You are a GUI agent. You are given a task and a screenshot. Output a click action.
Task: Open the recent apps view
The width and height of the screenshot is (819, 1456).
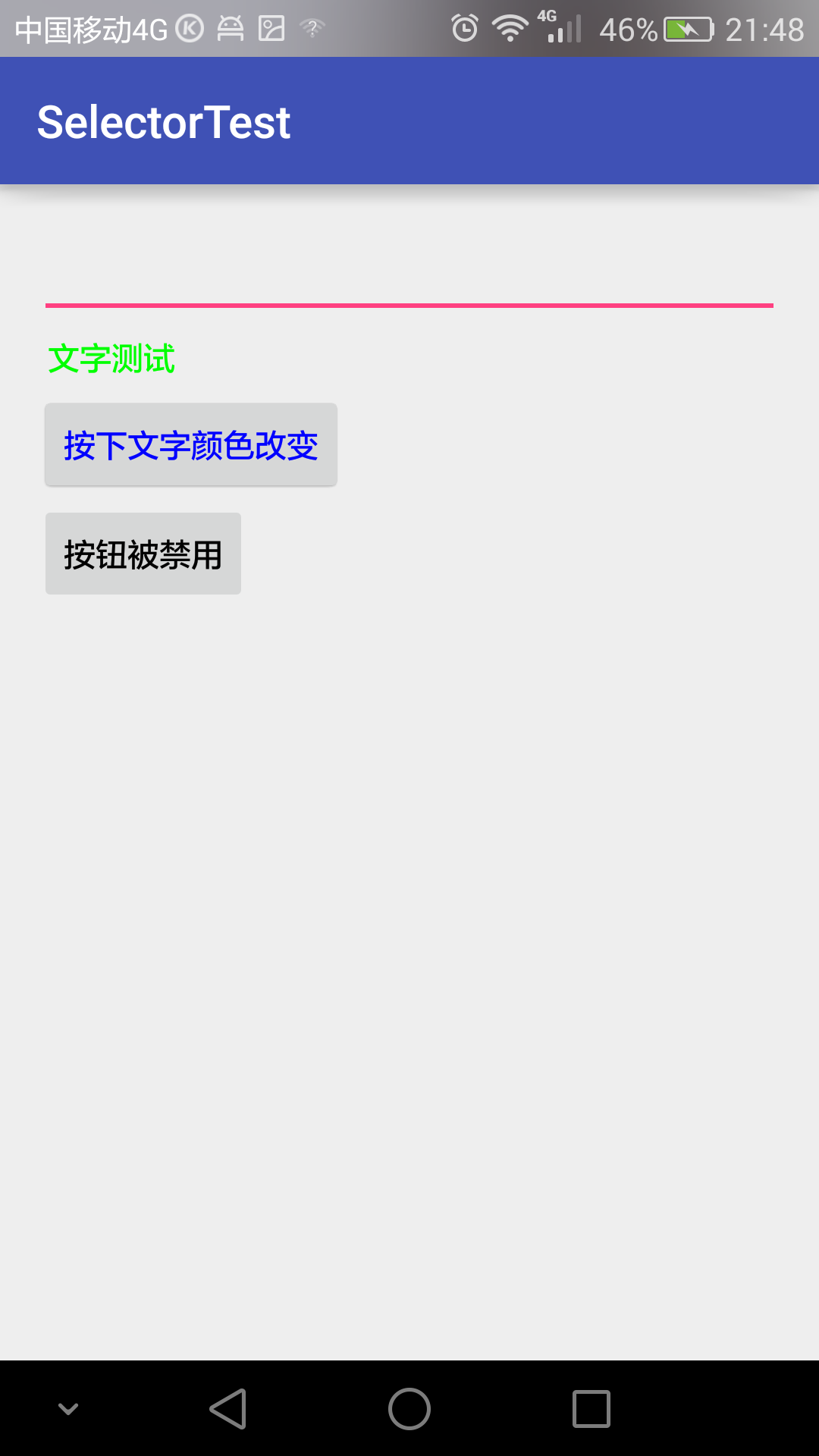pyautogui.click(x=591, y=1409)
